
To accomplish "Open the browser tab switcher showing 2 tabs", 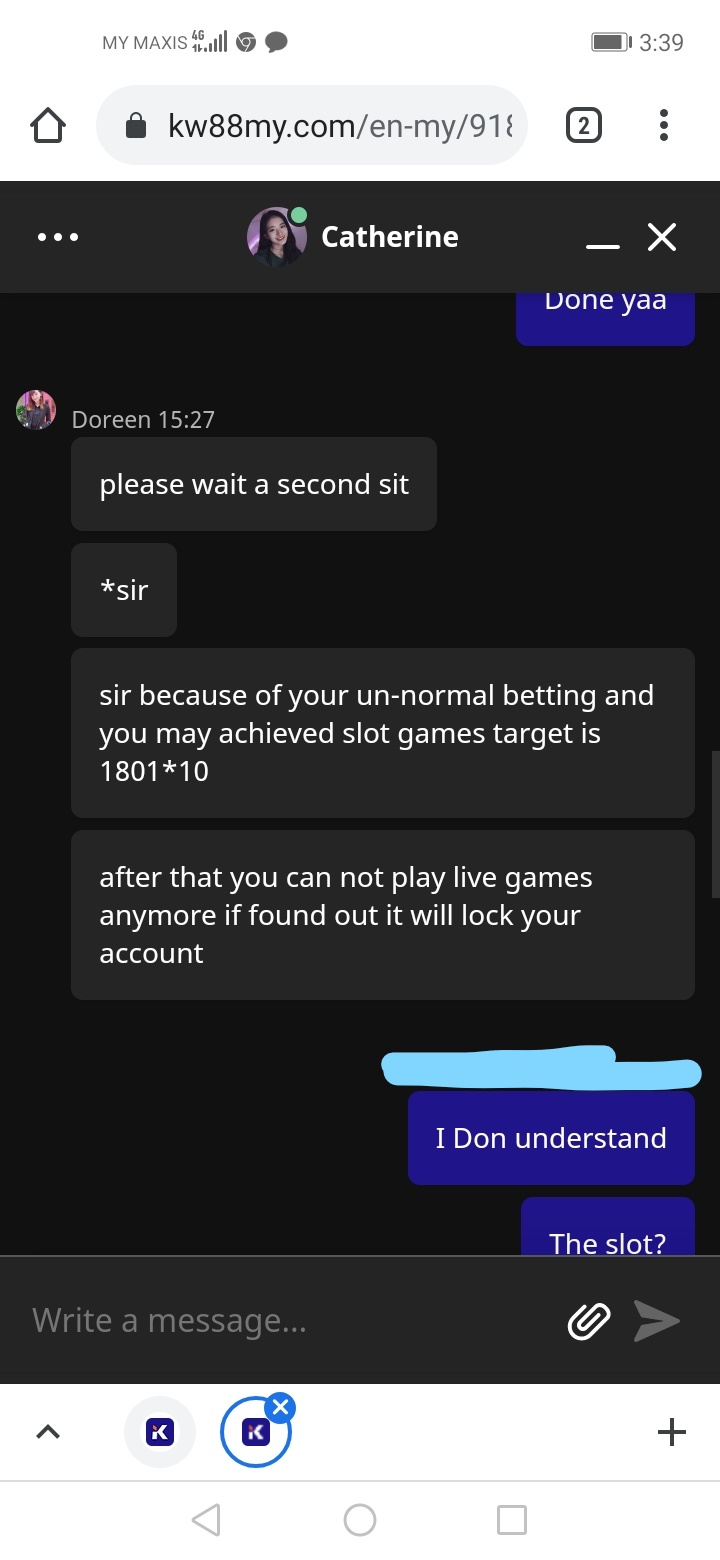I will point(585,124).
